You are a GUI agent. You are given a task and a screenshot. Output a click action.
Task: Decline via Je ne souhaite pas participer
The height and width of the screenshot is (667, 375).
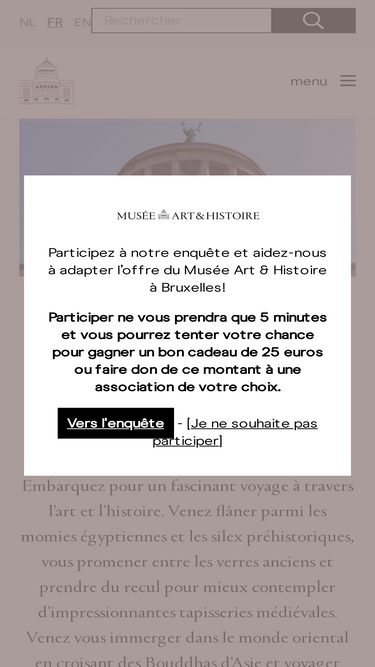[x=235, y=432]
